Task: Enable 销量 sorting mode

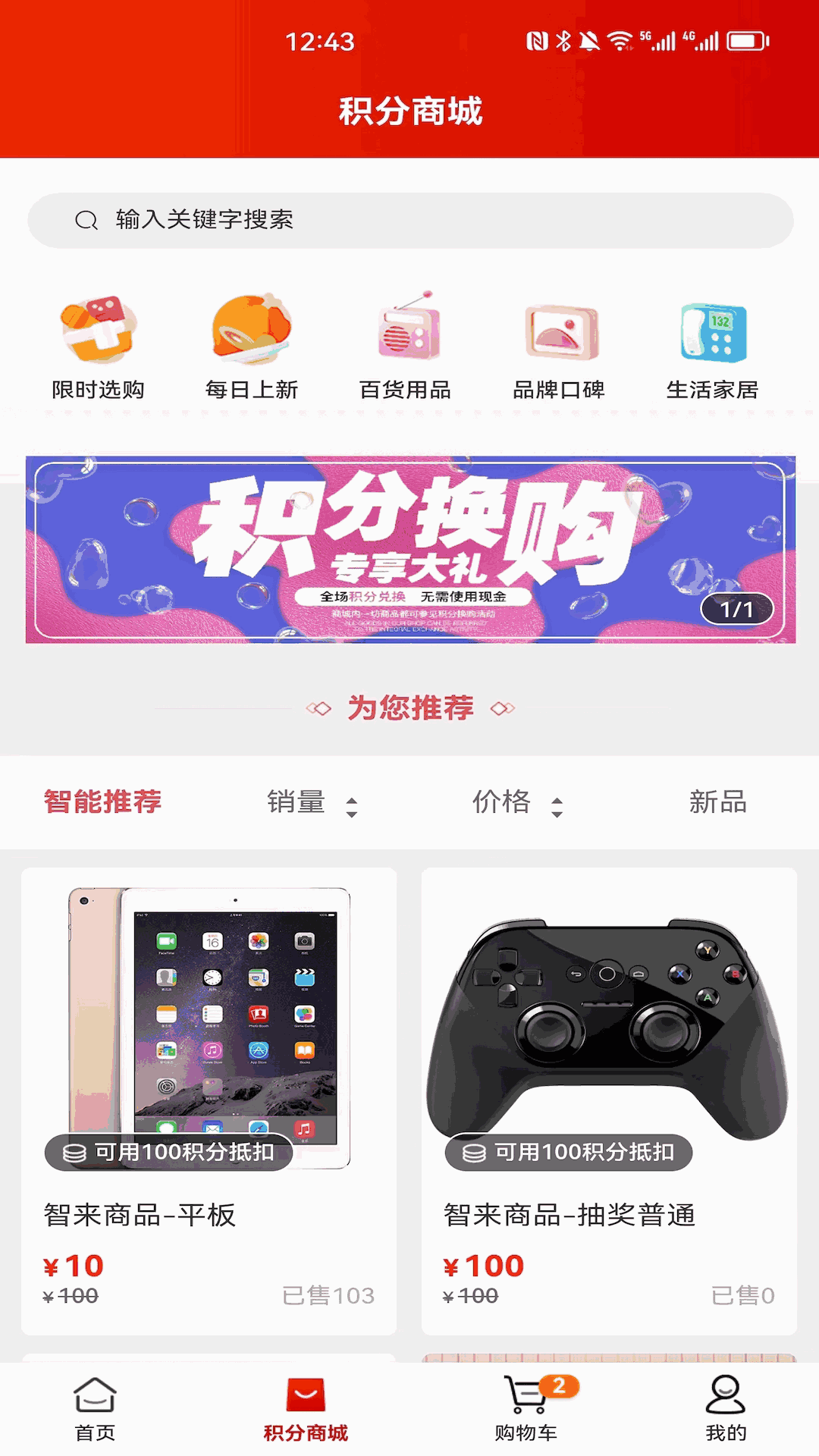Action: click(297, 802)
